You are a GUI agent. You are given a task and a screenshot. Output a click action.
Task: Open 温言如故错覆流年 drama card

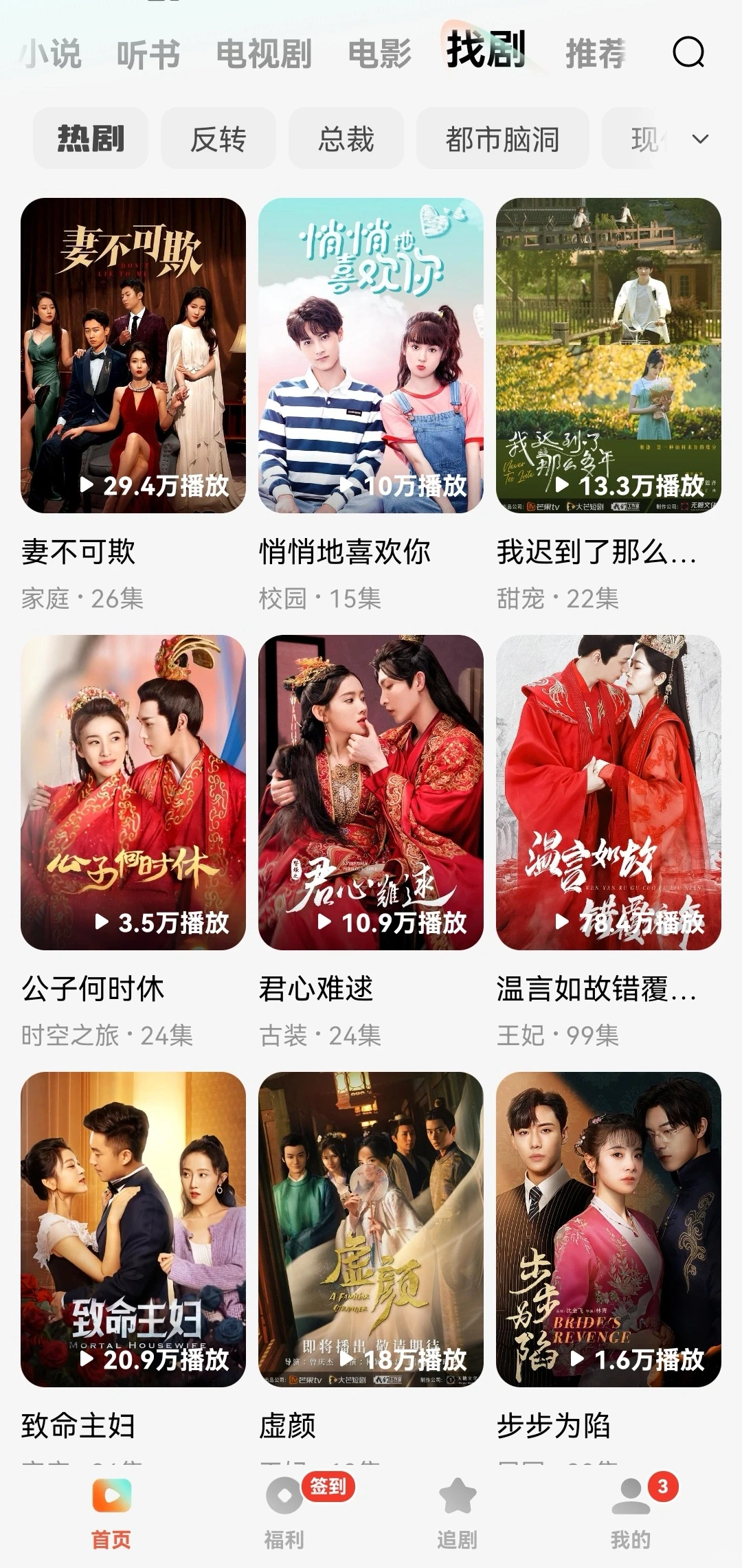(609, 792)
